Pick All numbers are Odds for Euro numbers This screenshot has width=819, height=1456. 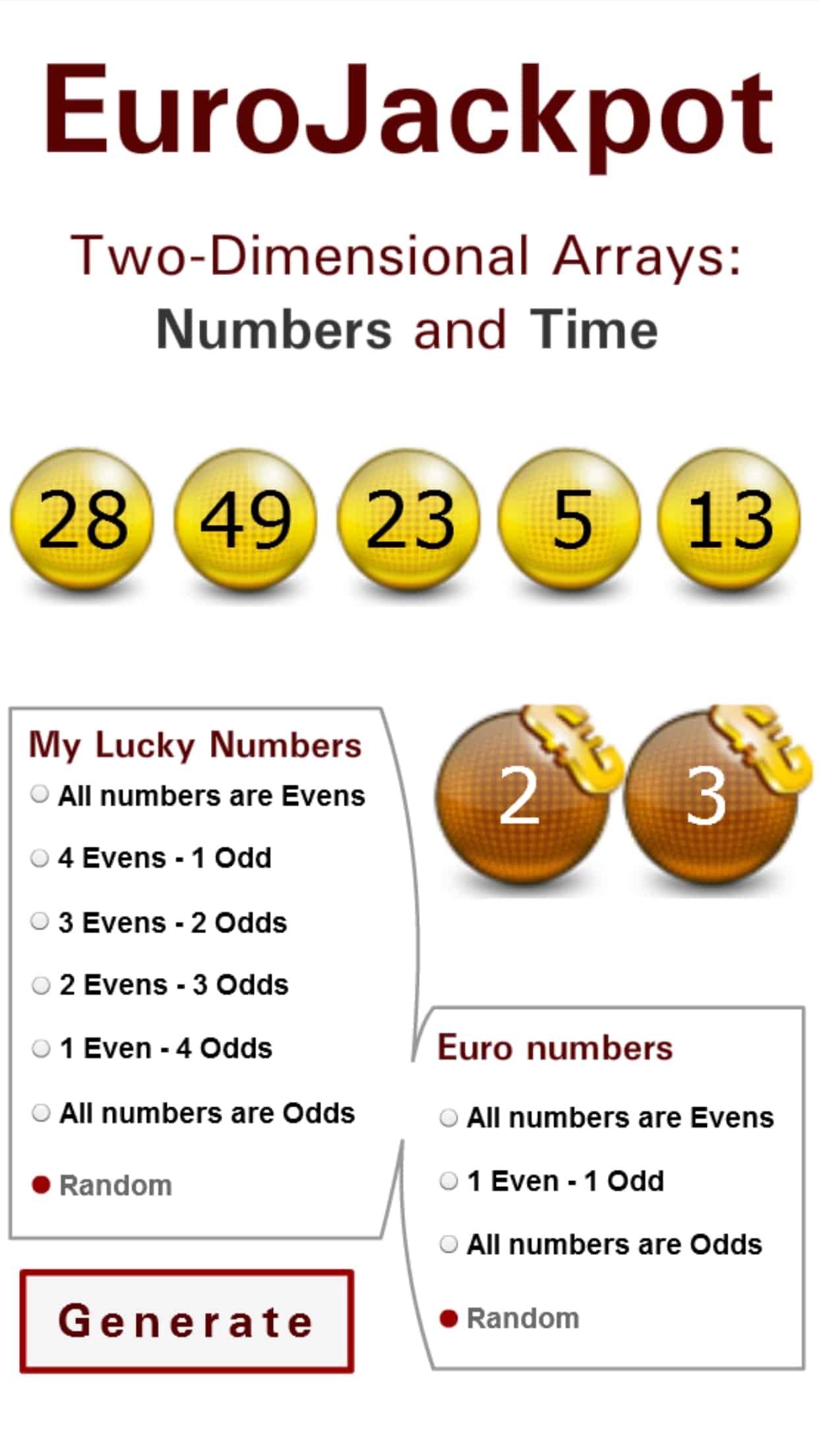click(x=601, y=1244)
